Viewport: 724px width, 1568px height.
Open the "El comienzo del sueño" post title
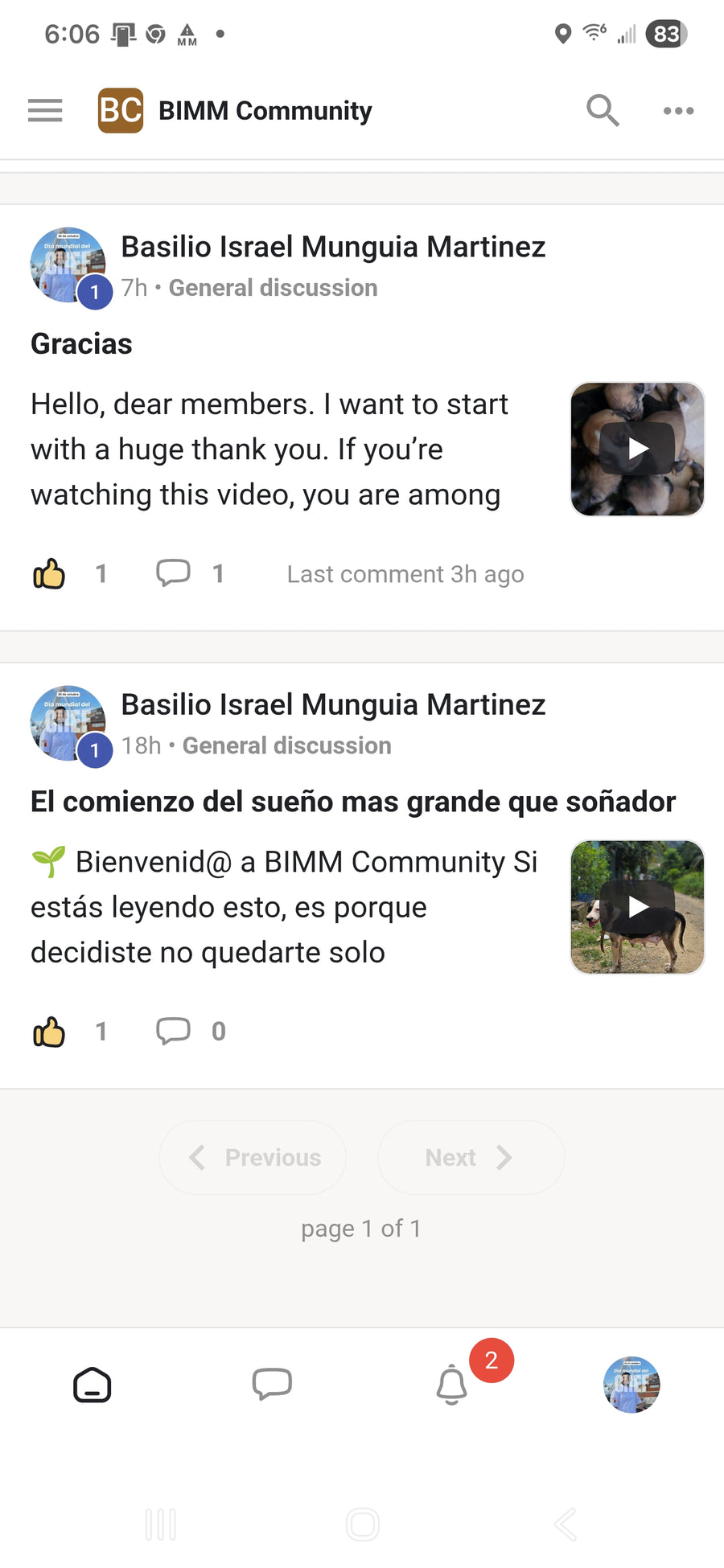[352, 802]
